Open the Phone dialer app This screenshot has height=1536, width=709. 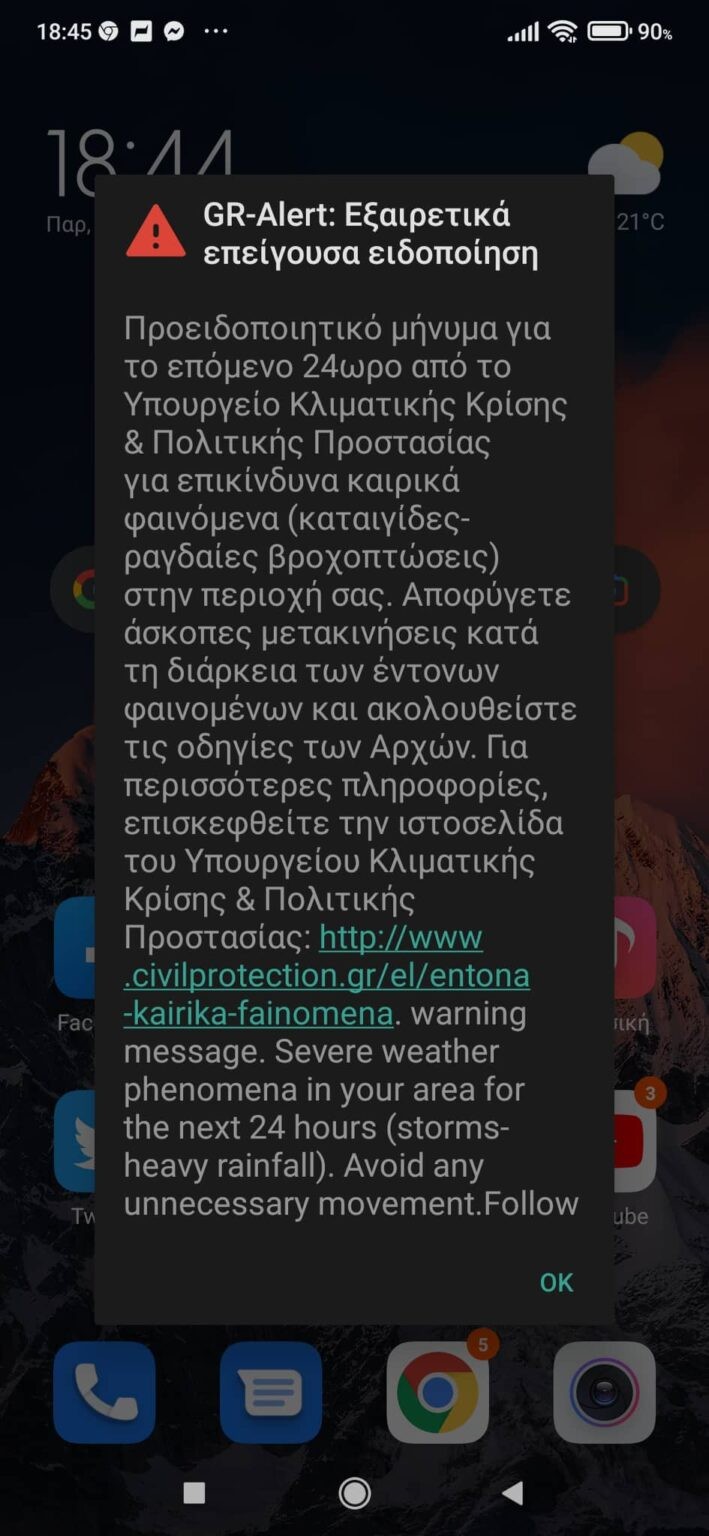[x=104, y=1392]
